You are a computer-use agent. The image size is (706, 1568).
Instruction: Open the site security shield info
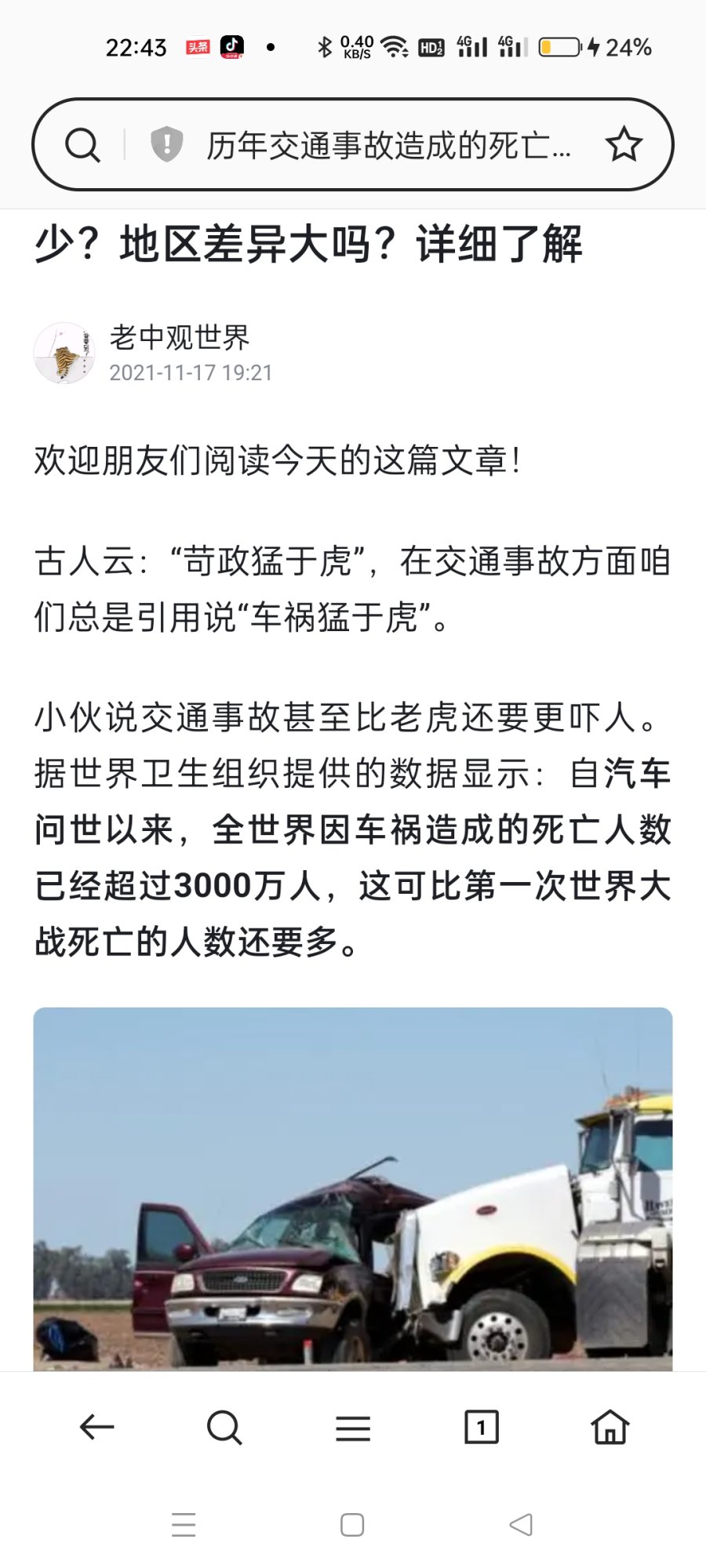pyautogui.click(x=166, y=145)
